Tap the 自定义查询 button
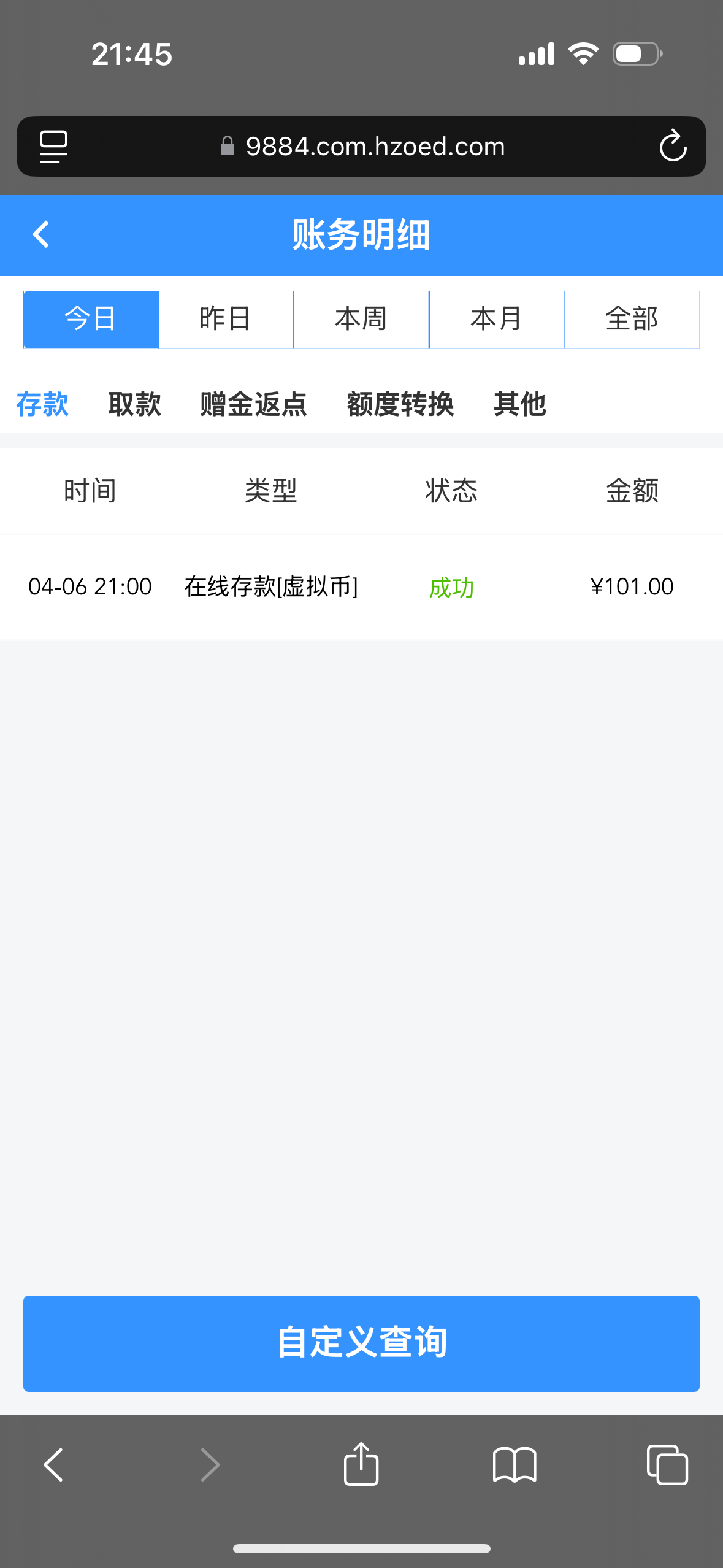723x1568 pixels. click(361, 1343)
